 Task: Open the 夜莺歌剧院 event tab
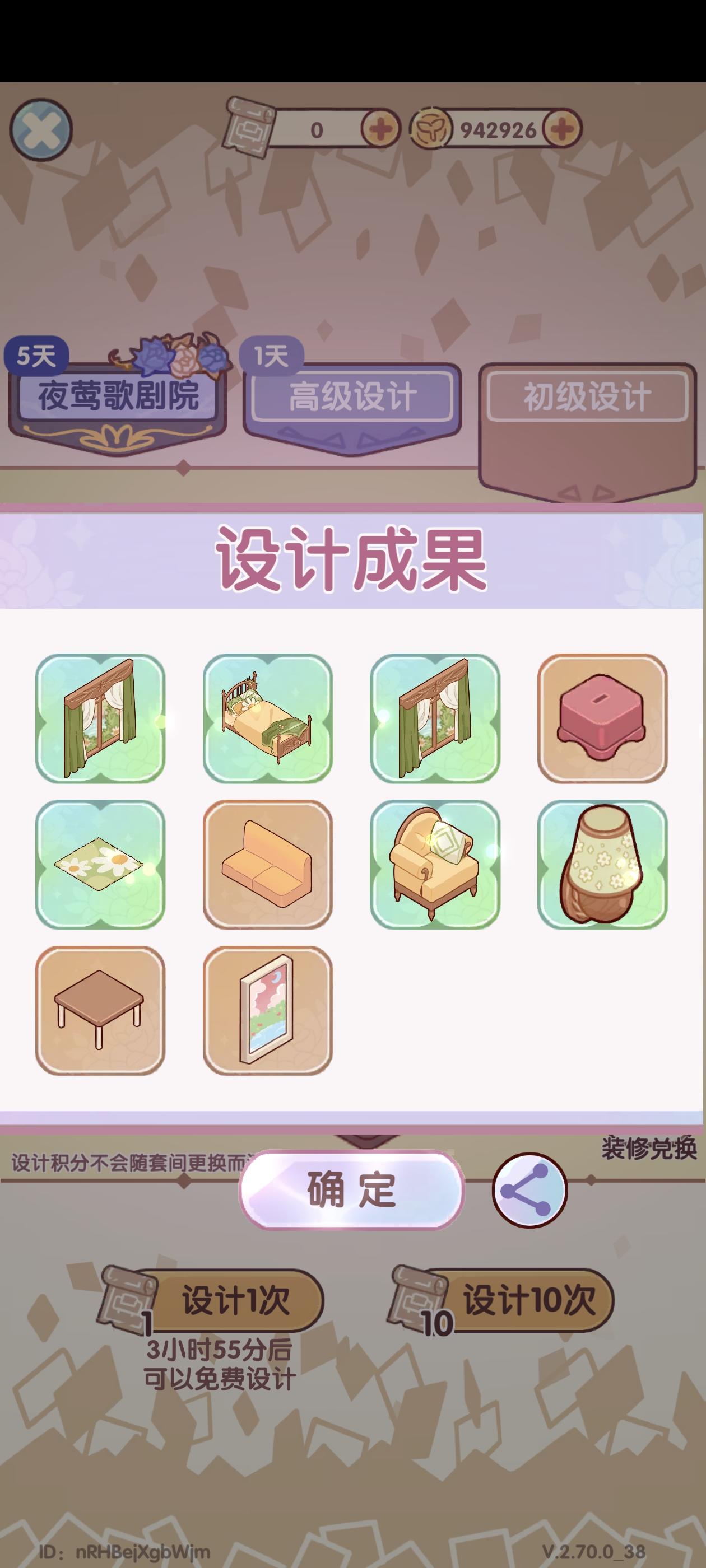[x=119, y=394]
